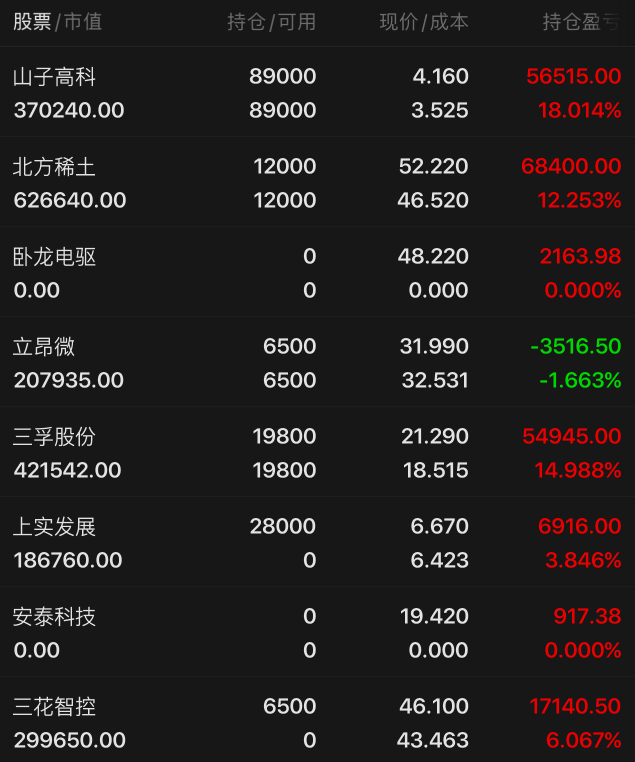Open the 山子高科 holding row
The width and height of the screenshot is (635, 762).
[x=317, y=93]
